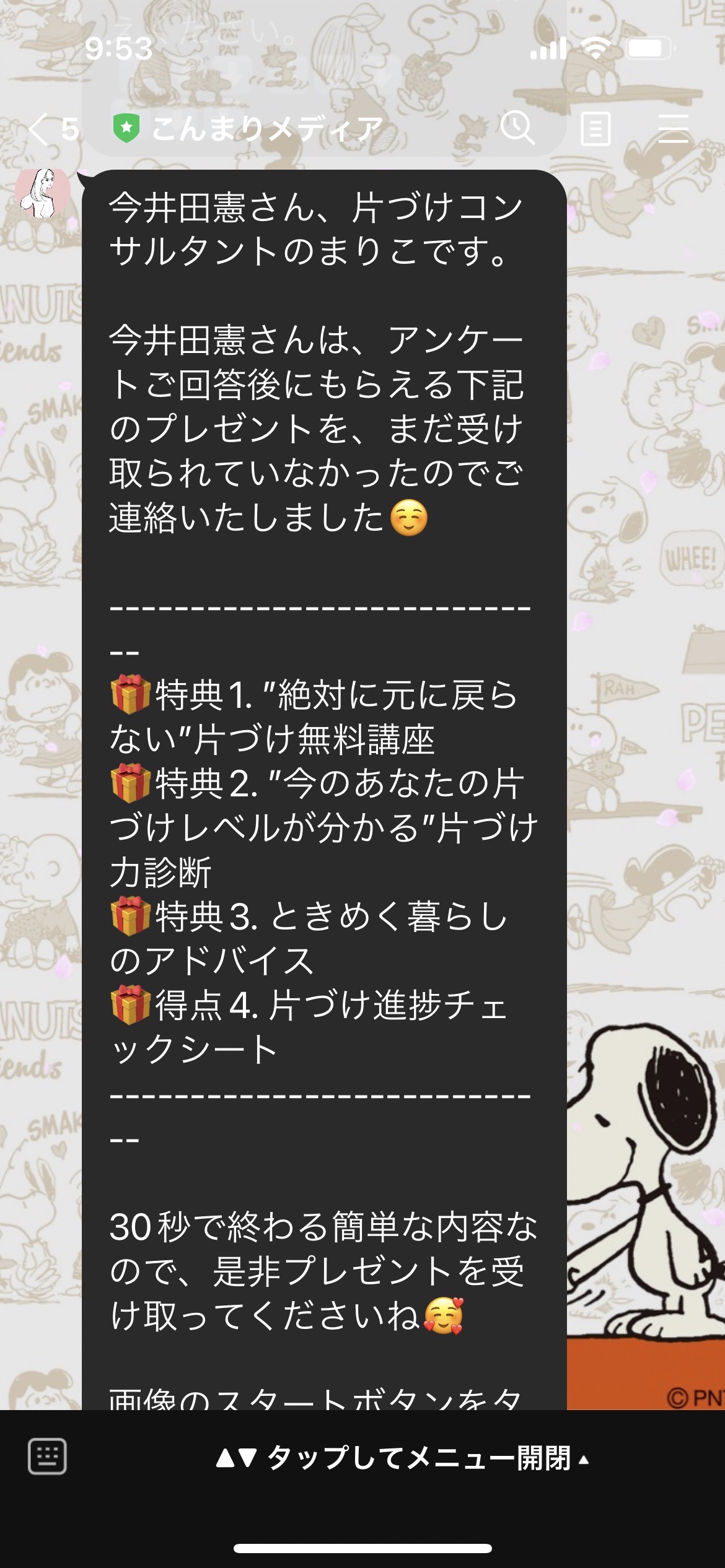Switch to keyboard input
The image size is (725, 1568).
click(x=48, y=1456)
